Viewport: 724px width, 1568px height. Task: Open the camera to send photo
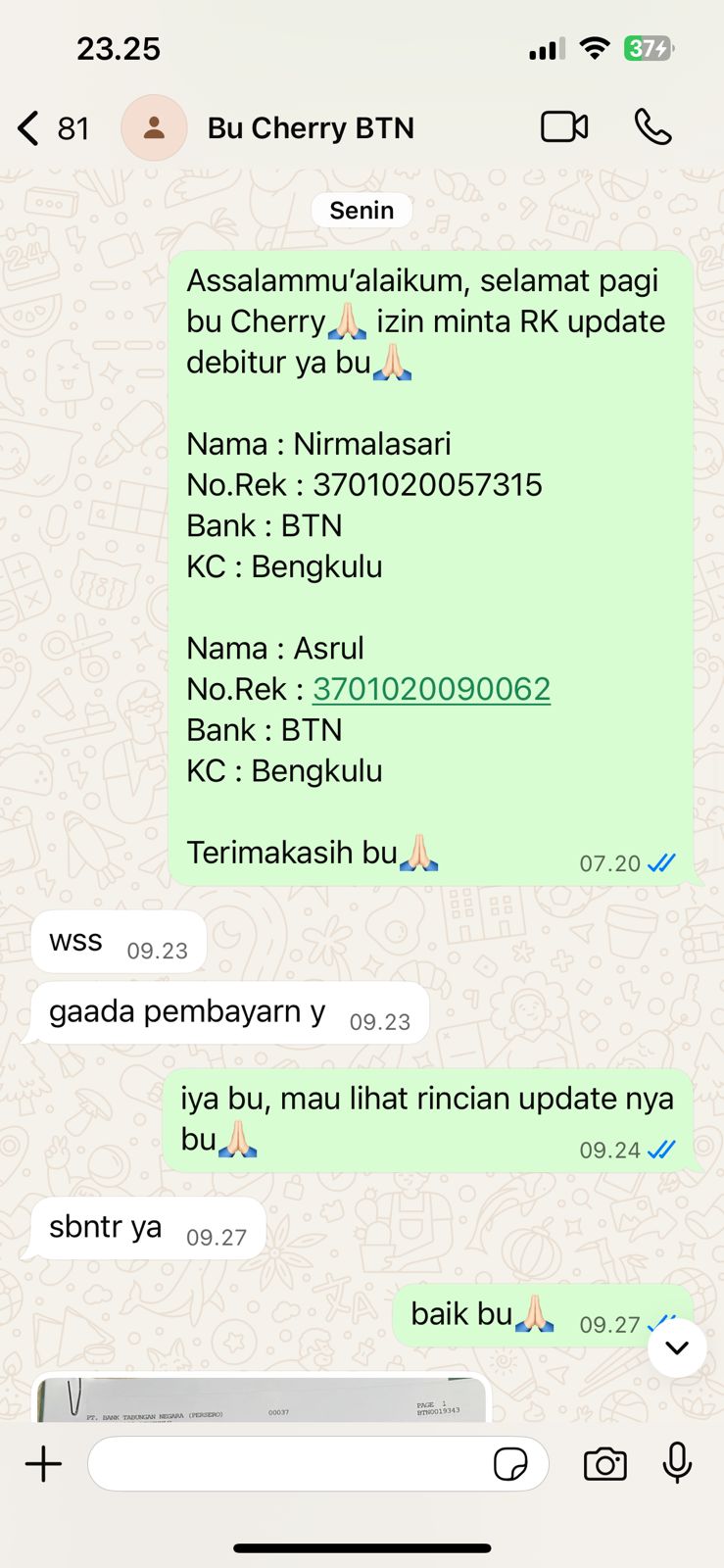click(604, 1464)
